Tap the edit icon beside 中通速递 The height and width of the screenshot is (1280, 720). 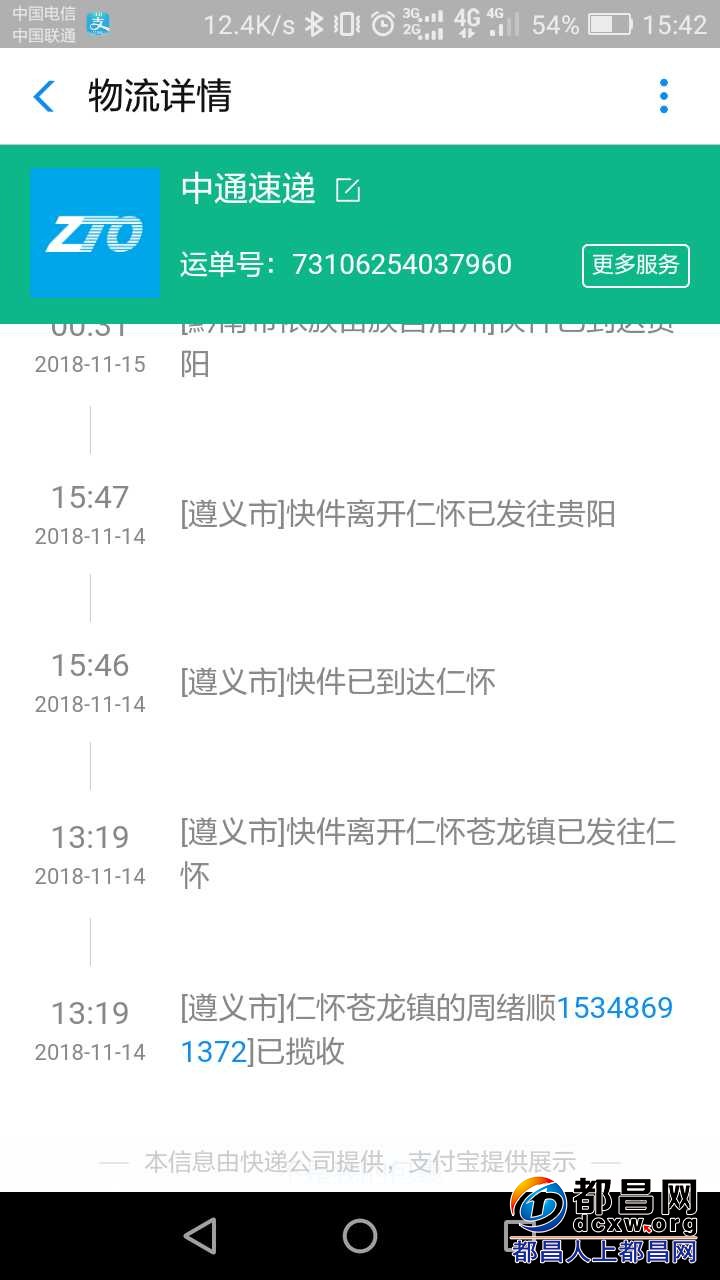coord(347,190)
